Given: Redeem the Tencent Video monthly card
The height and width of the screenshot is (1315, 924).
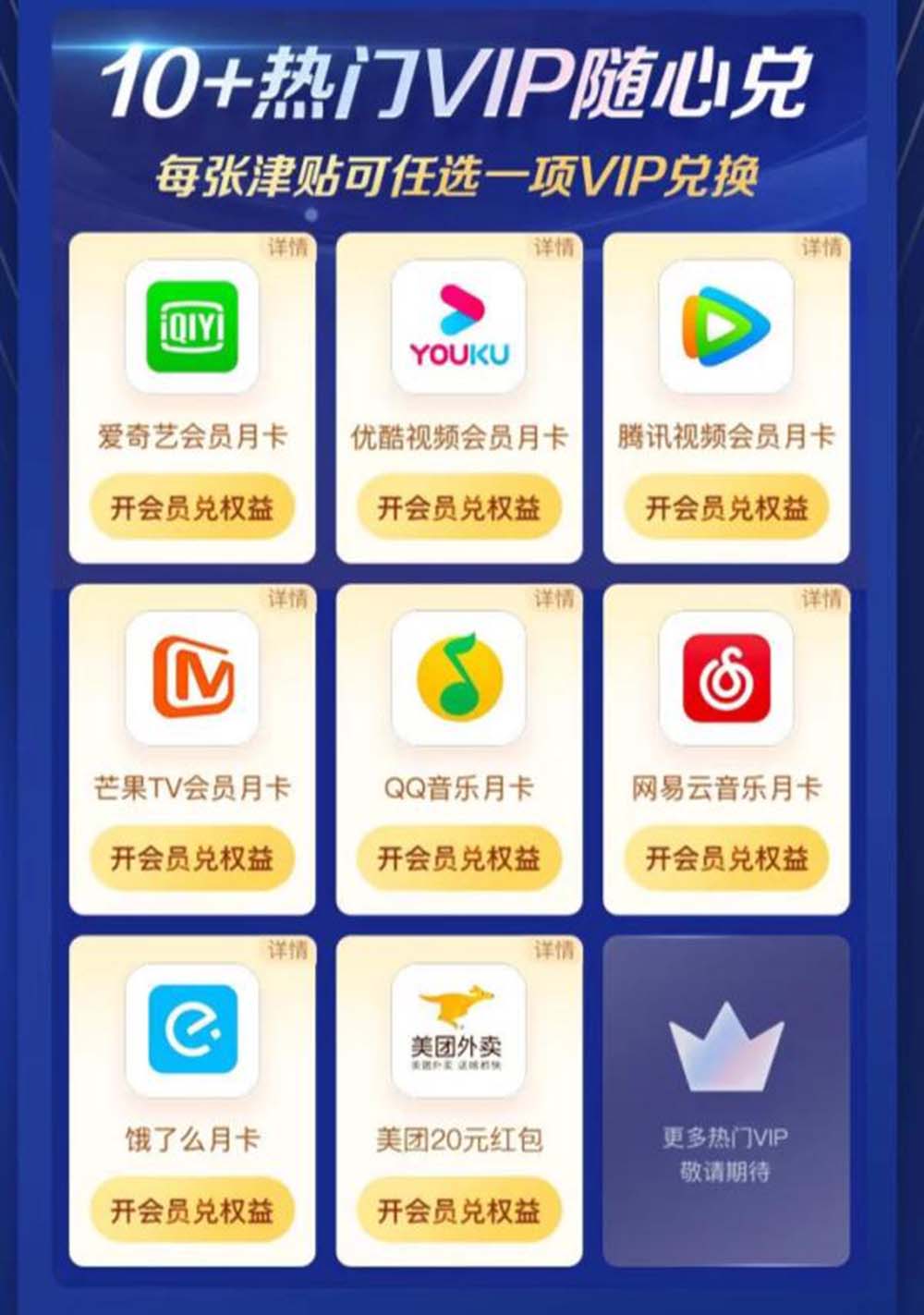Looking at the screenshot, I should [726, 507].
